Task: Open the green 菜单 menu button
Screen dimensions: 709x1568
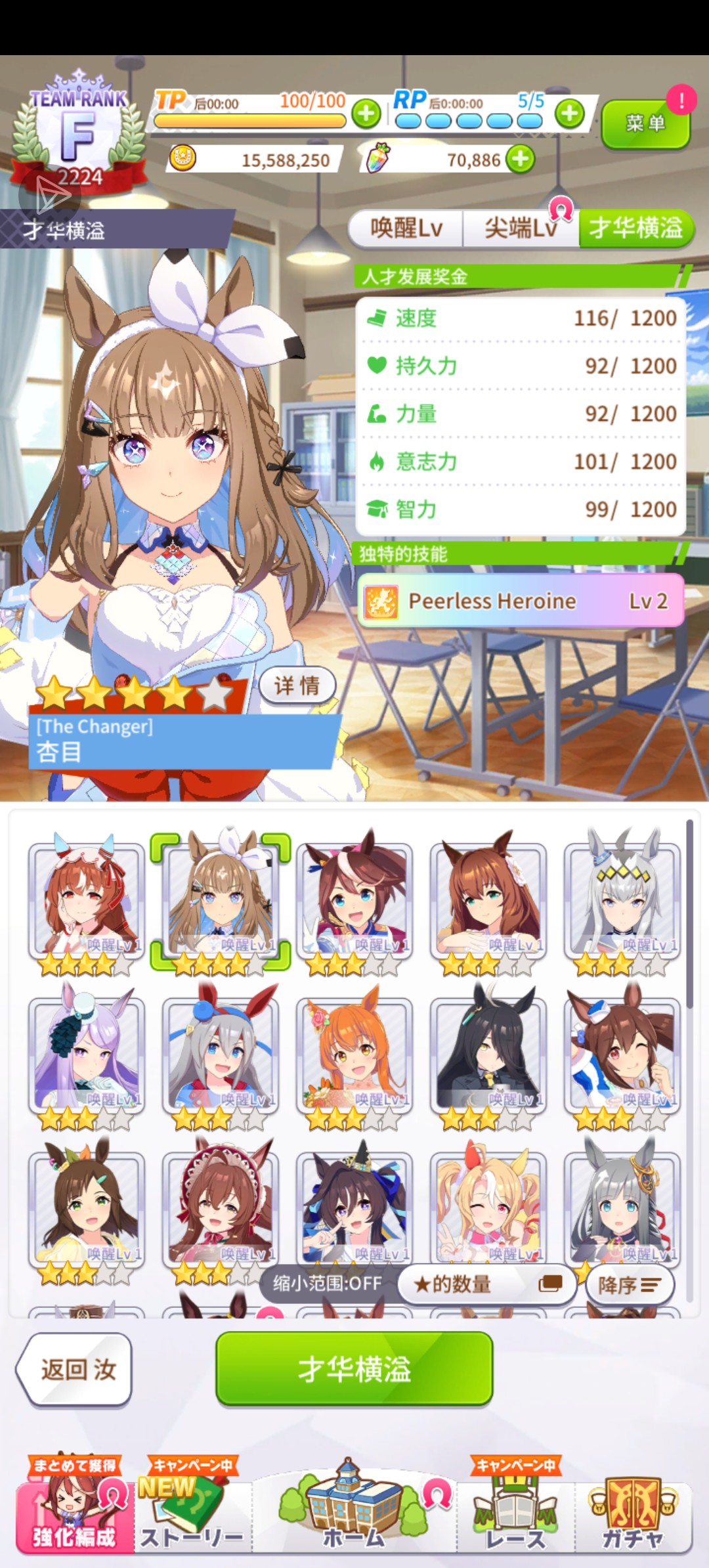Action: point(645,123)
